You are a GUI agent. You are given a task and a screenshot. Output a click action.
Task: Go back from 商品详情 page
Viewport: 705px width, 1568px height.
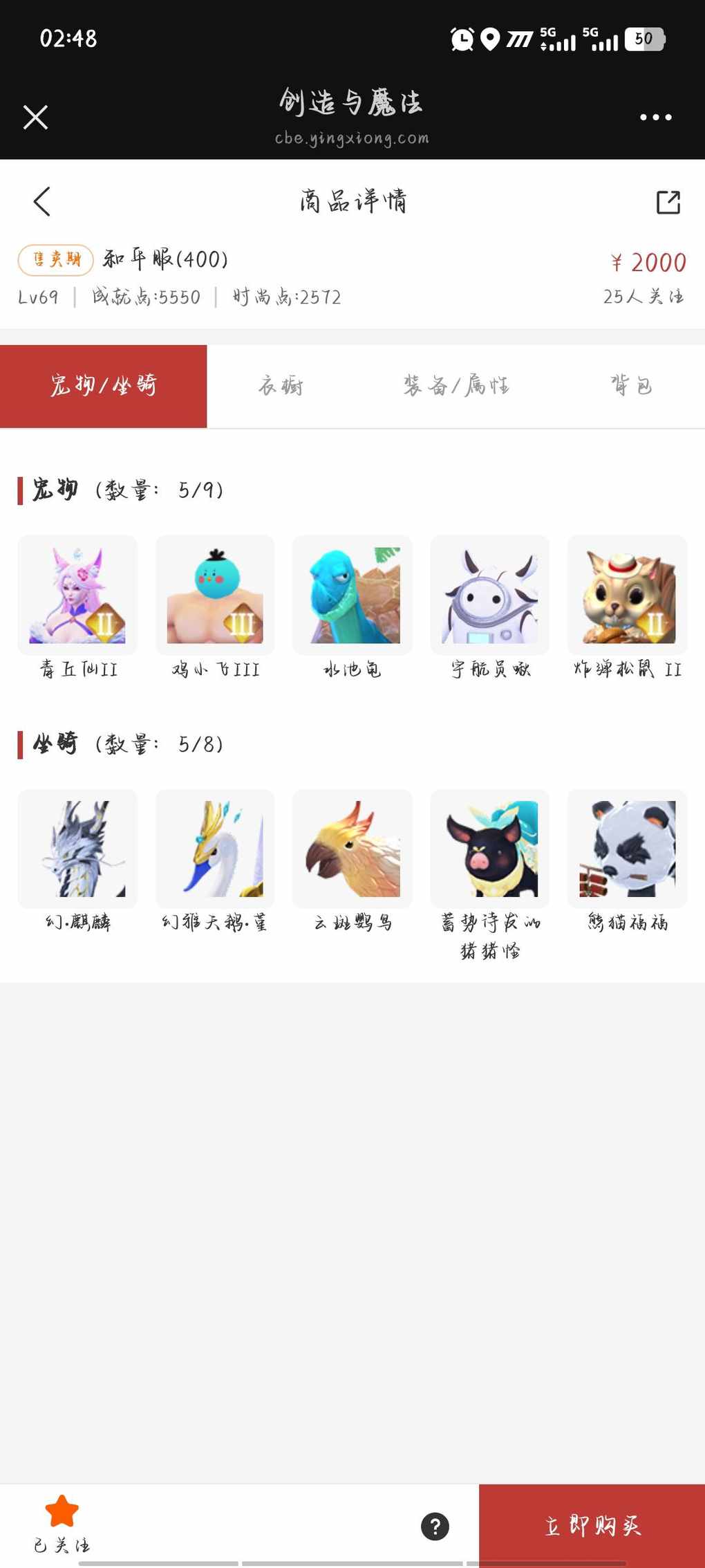coord(42,201)
